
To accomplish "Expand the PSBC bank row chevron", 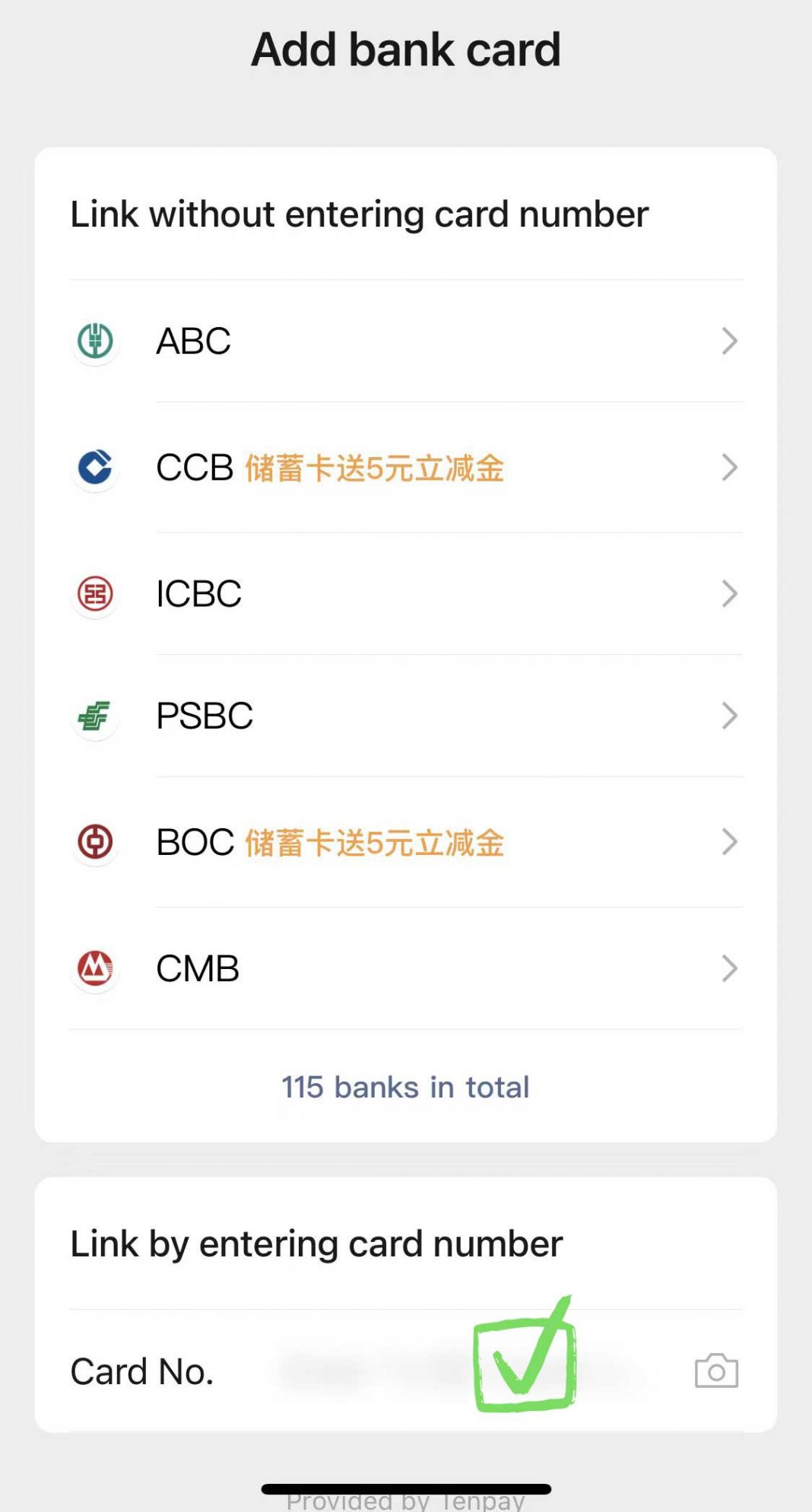I will point(728,716).
